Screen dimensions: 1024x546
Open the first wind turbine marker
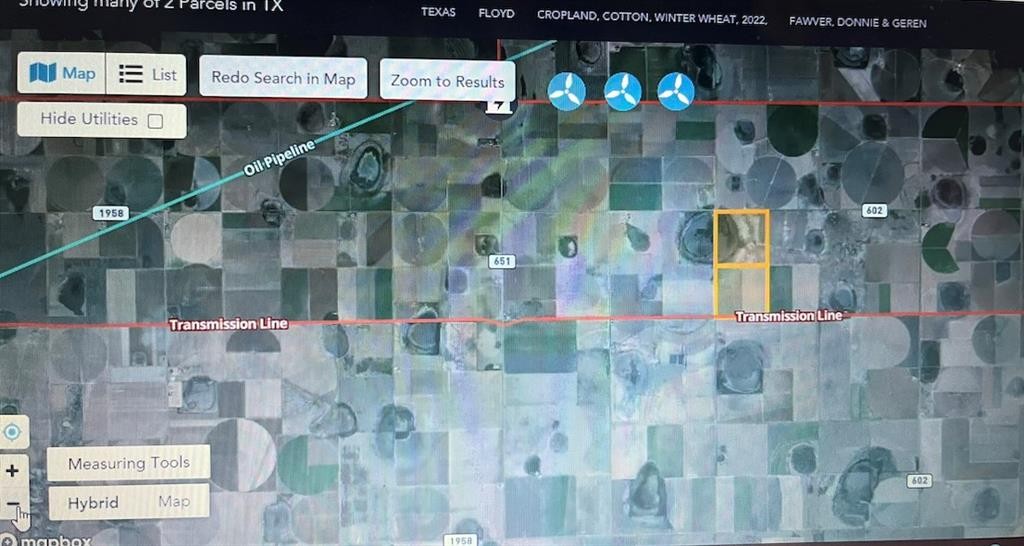[x=567, y=92]
